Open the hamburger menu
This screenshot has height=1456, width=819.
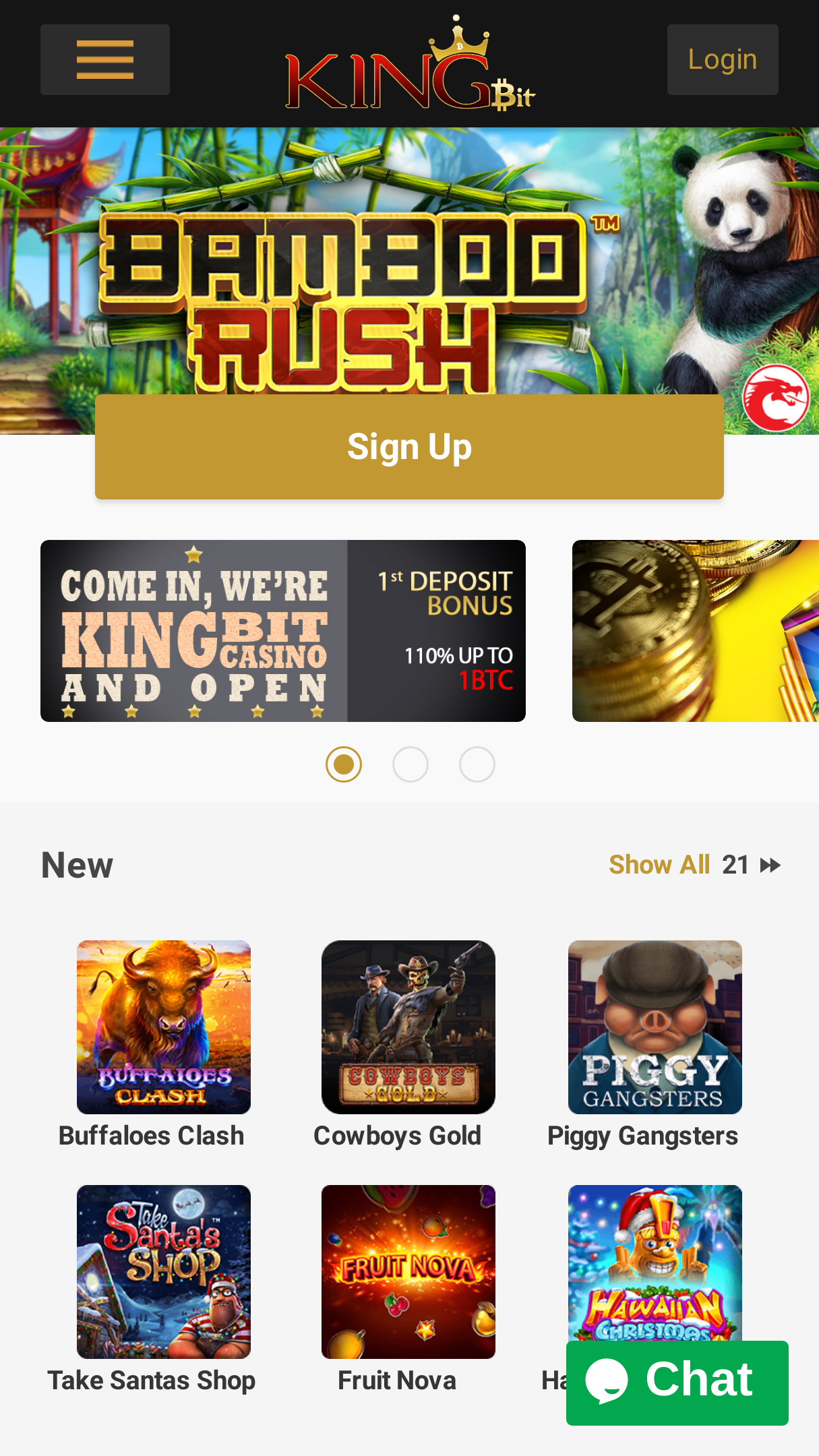(x=105, y=59)
